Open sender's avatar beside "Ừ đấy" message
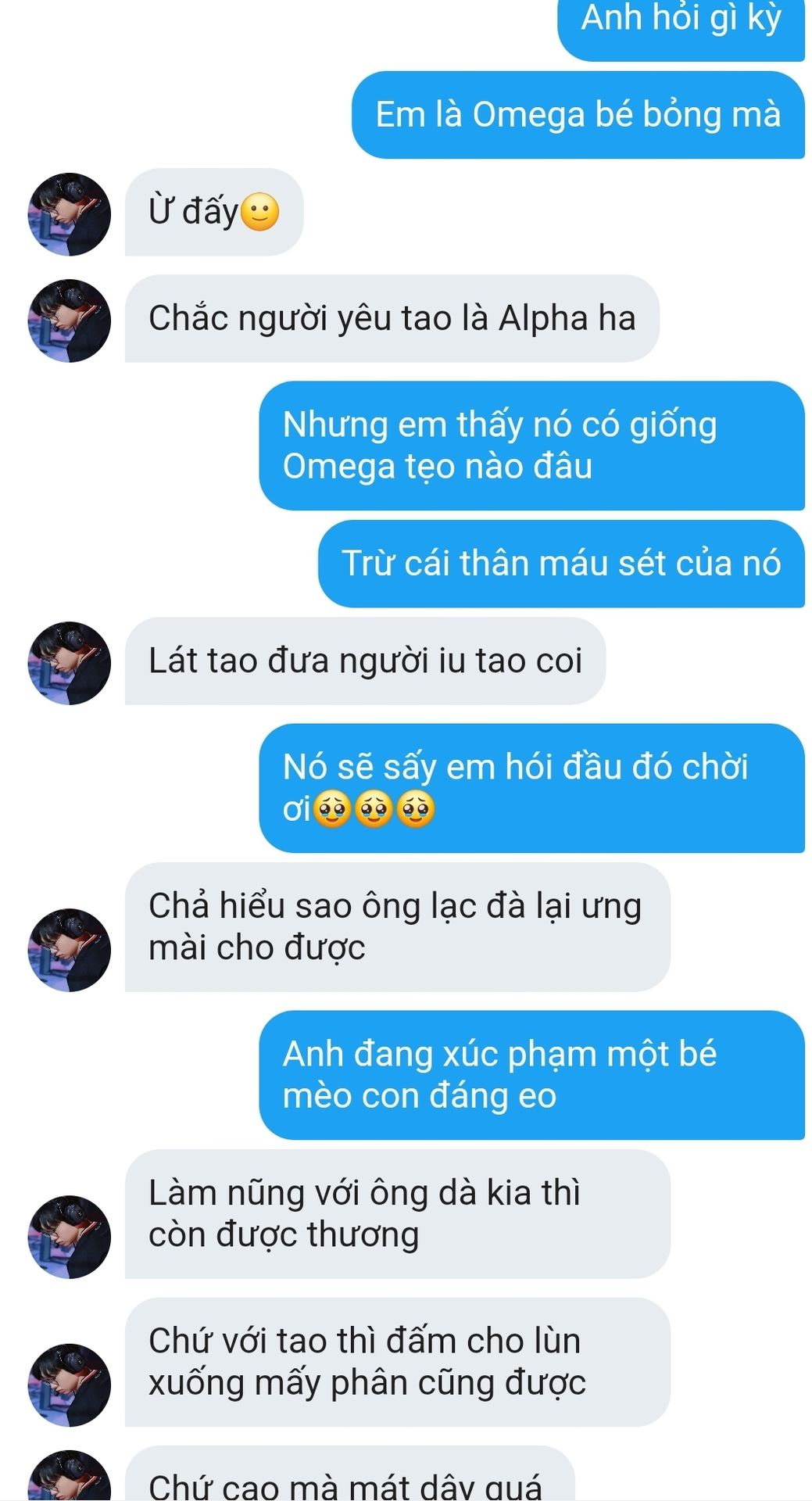 coord(69,214)
